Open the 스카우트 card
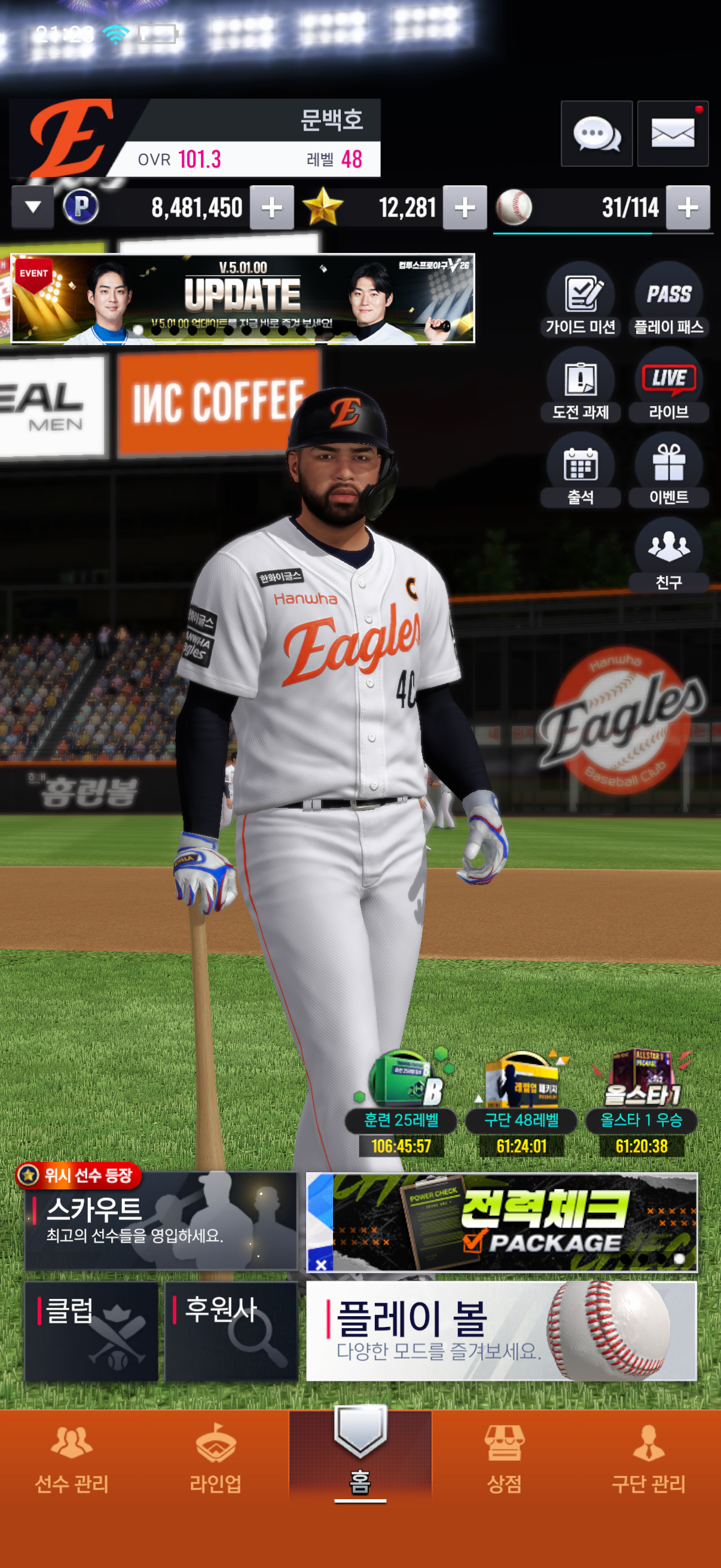The width and height of the screenshot is (721, 1568). click(x=161, y=1221)
